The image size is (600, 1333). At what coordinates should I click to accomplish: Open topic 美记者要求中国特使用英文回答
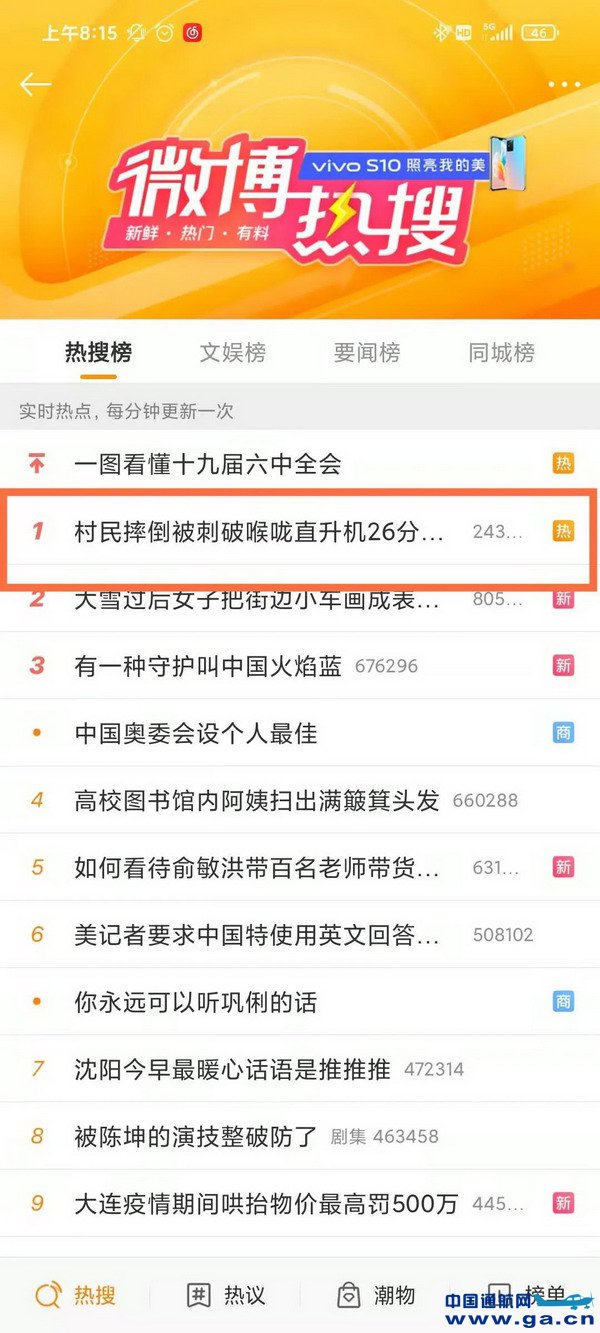[257, 935]
